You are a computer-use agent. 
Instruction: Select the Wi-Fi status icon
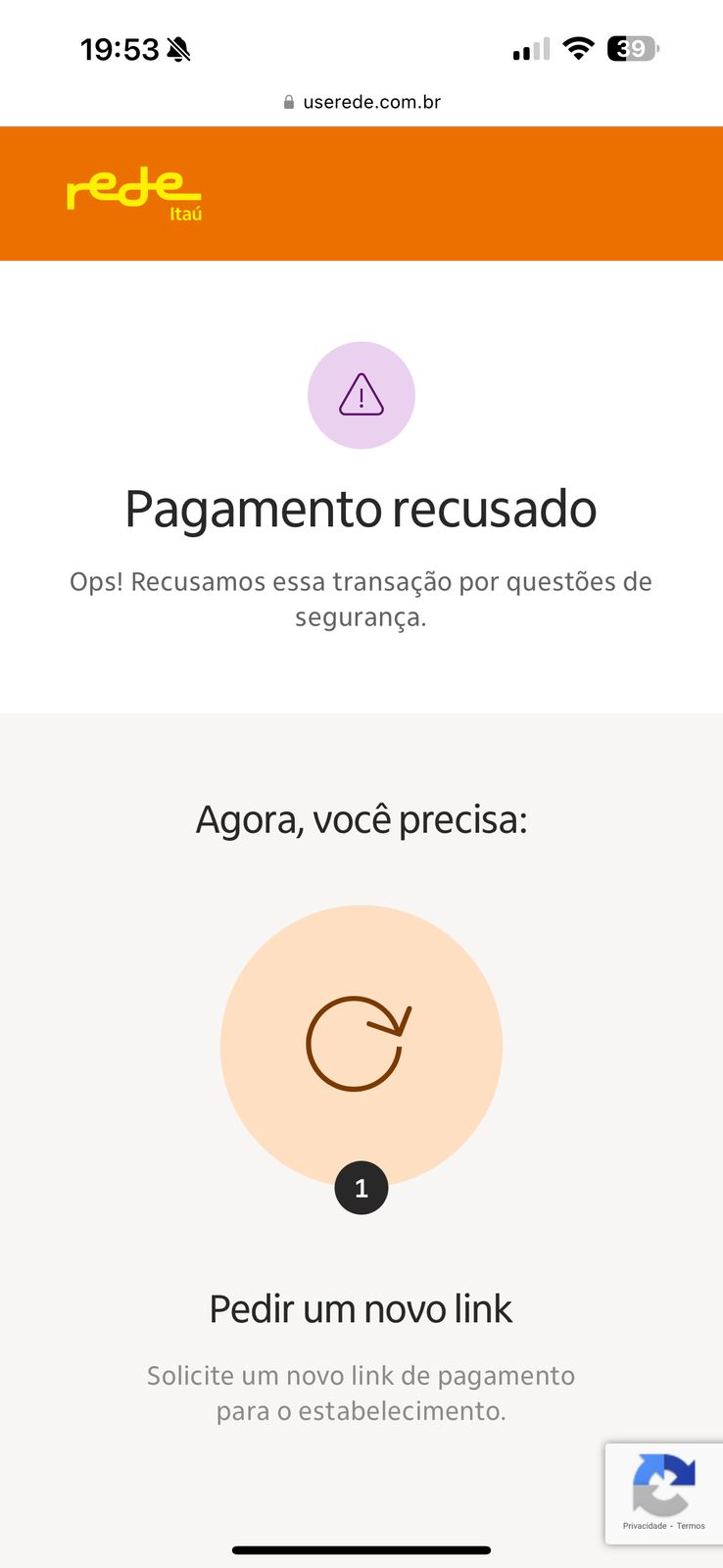pyautogui.click(x=578, y=48)
